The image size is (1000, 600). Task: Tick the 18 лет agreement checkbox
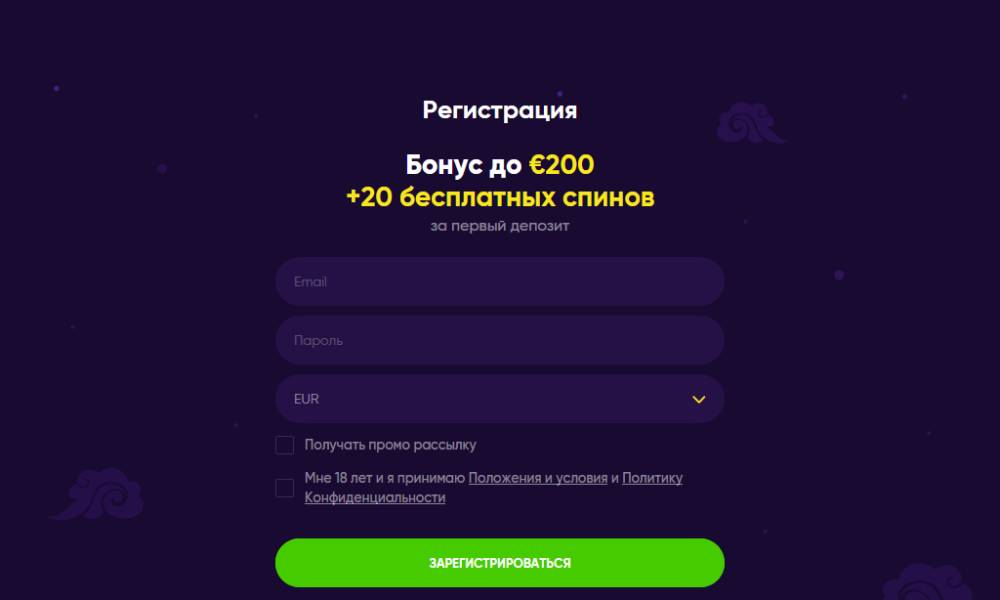(285, 488)
